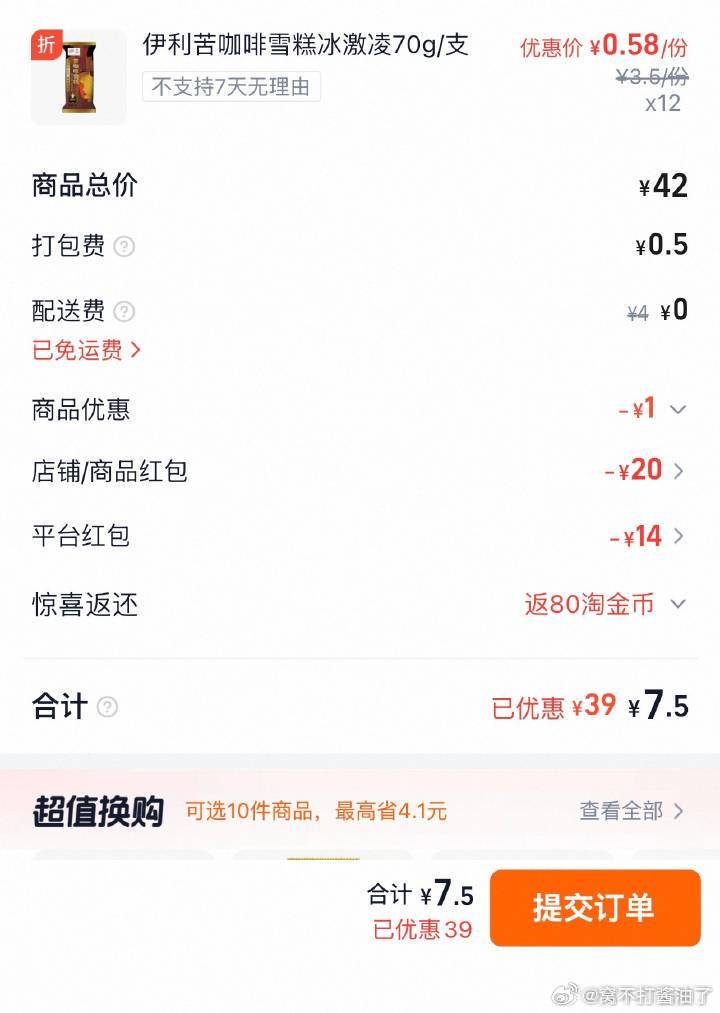
Task: Show help for 配送费 delivery fee
Action: click(124, 311)
